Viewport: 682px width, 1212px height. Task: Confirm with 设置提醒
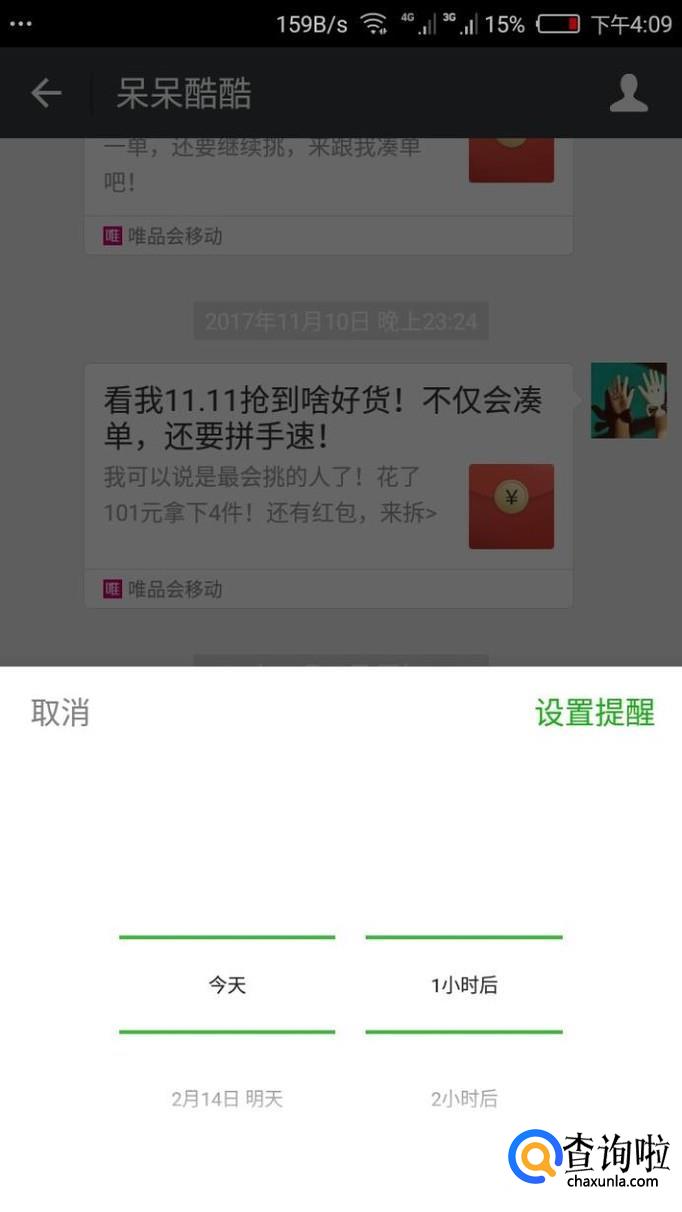595,713
